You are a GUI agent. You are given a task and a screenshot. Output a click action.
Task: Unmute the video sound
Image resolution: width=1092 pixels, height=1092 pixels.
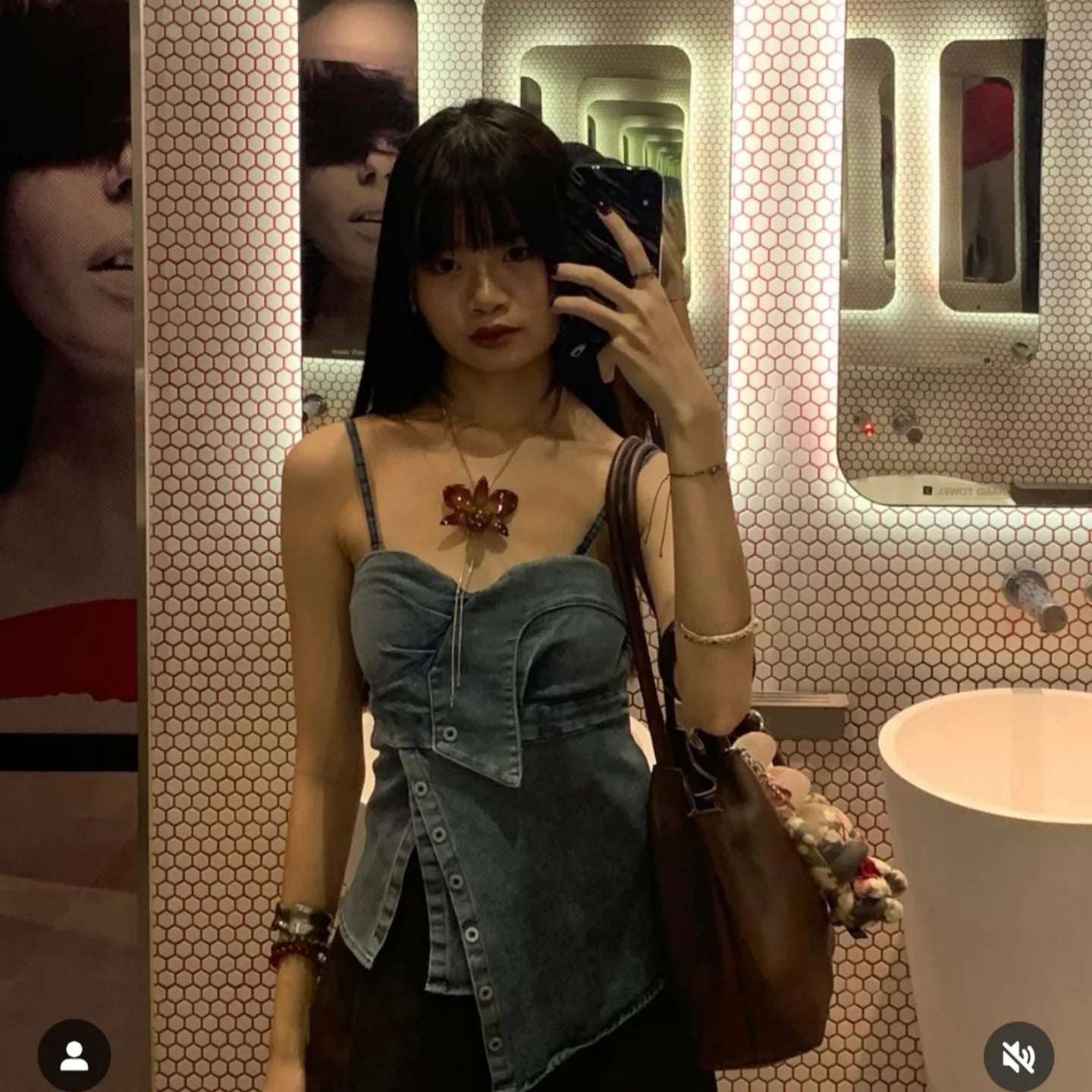pyautogui.click(x=1018, y=1056)
